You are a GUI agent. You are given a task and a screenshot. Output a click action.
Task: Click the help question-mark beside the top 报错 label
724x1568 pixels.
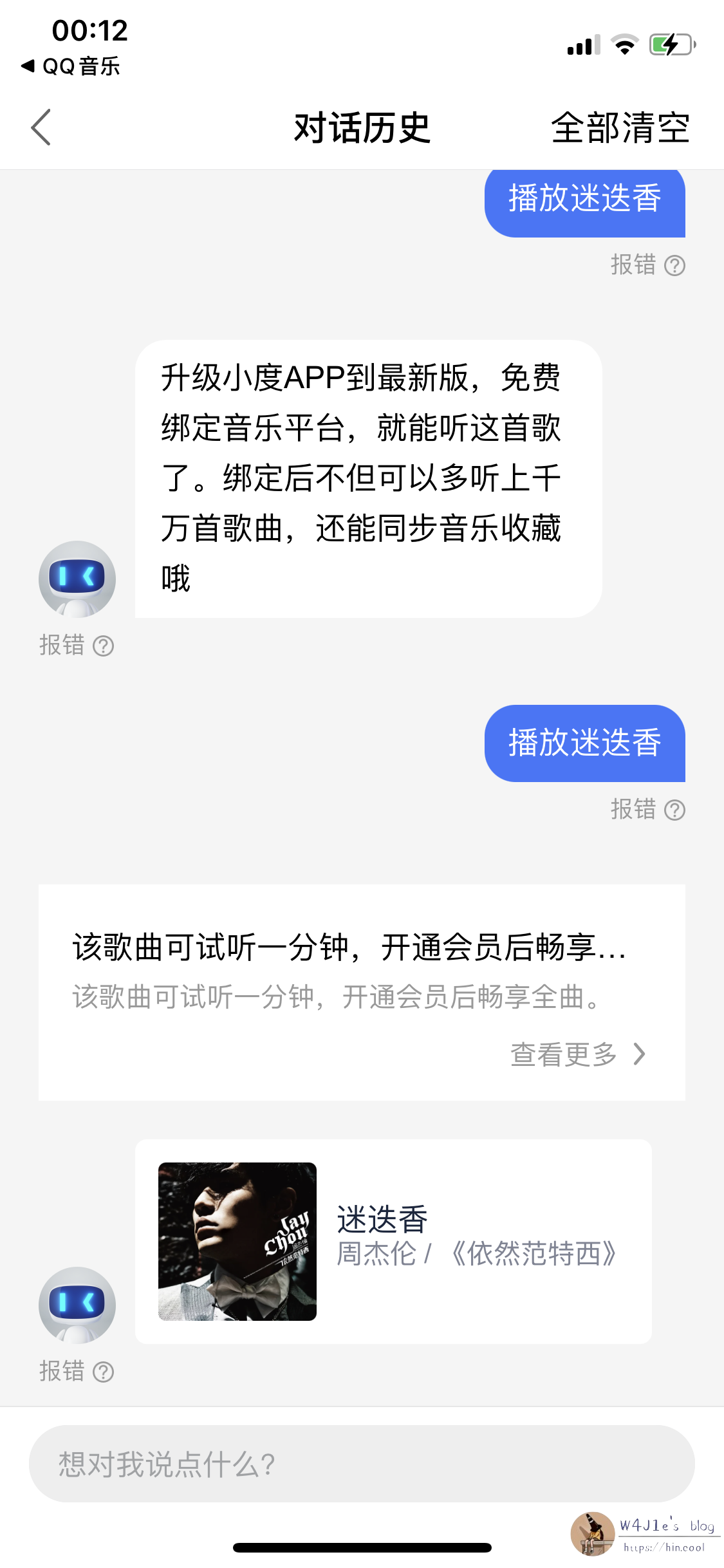(675, 265)
